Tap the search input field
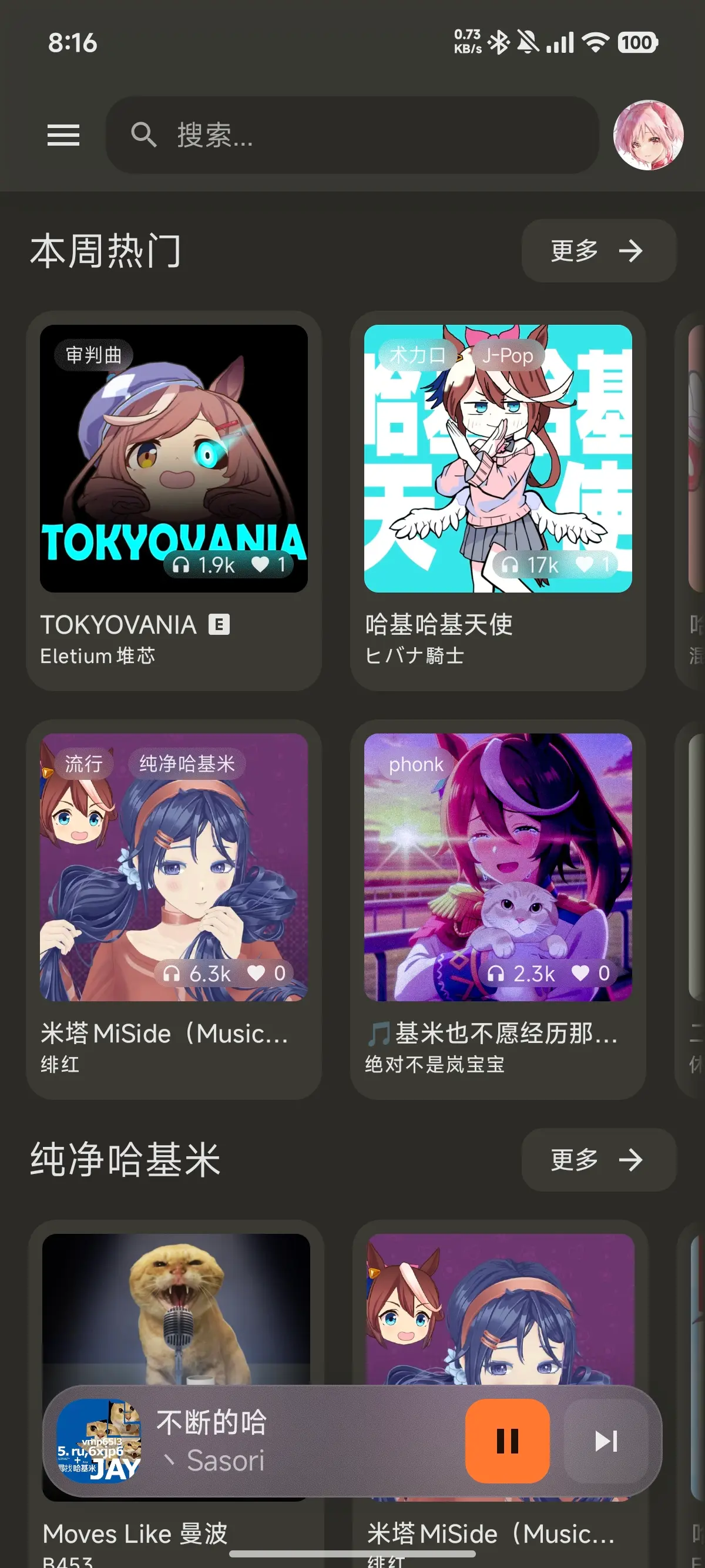Image resolution: width=705 pixels, height=1568 pixels. [x=353, y=135]
